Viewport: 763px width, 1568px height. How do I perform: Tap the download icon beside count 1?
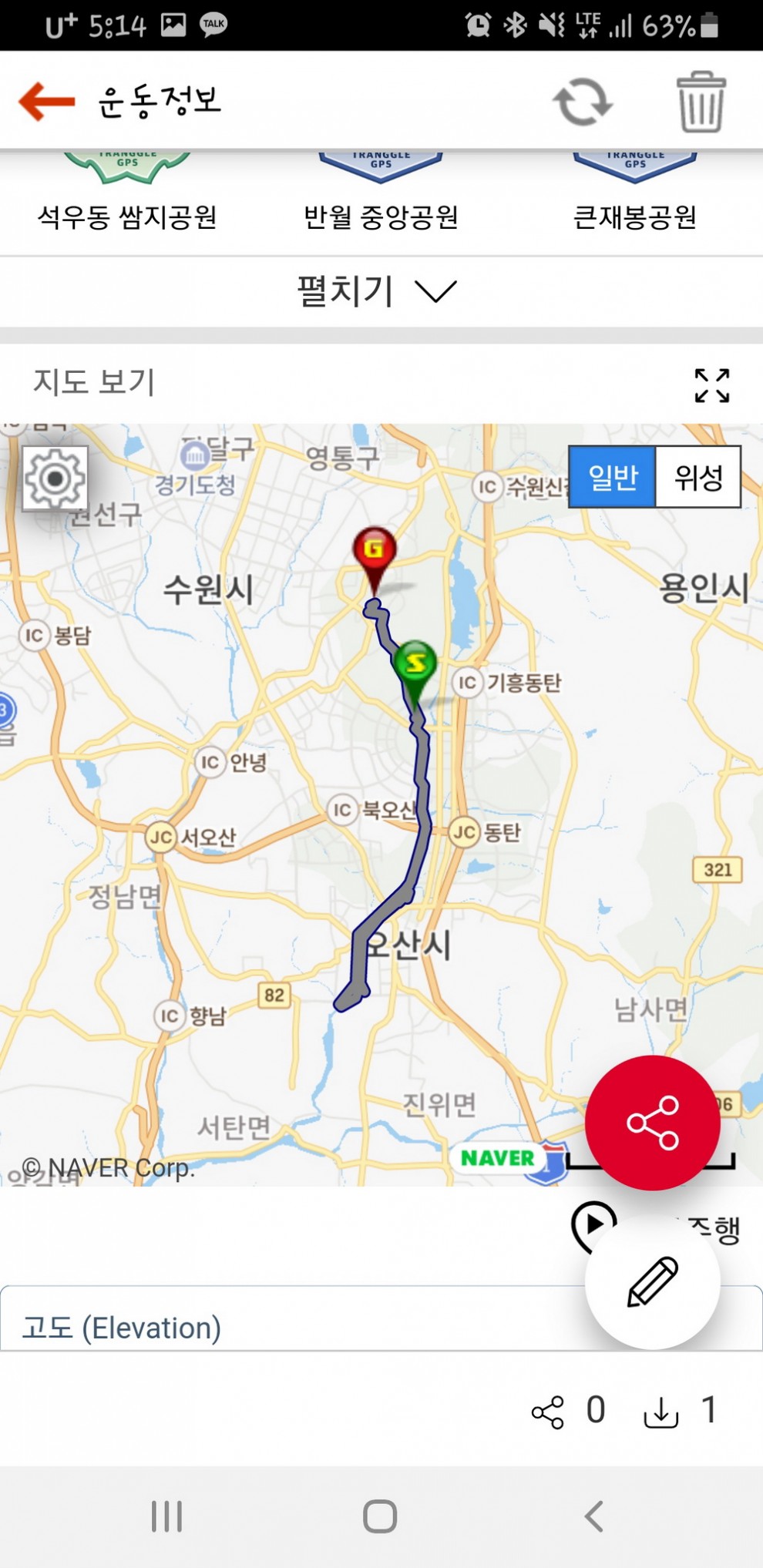pos(660,1412)
